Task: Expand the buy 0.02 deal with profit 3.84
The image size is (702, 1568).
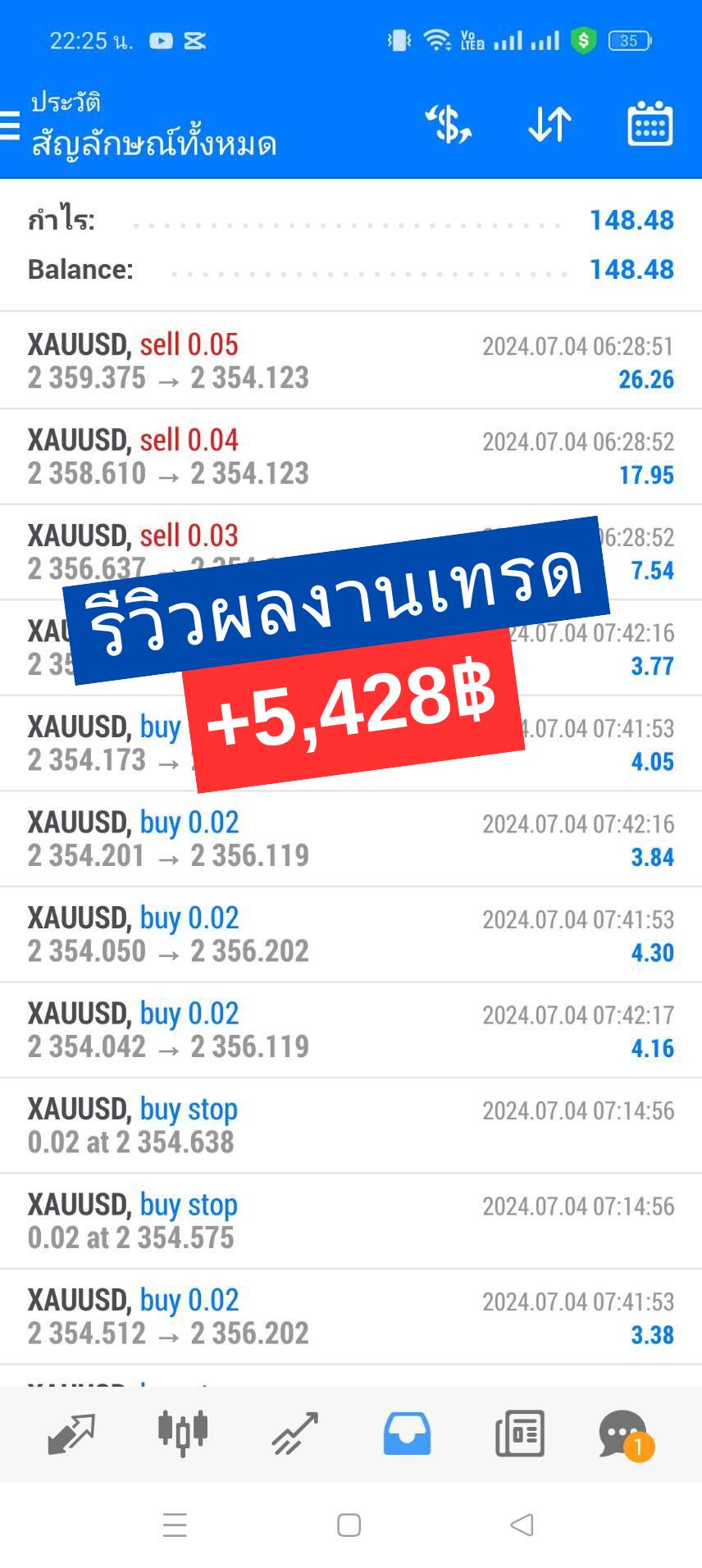Action: pyautogui.click(x=351, y=839)
